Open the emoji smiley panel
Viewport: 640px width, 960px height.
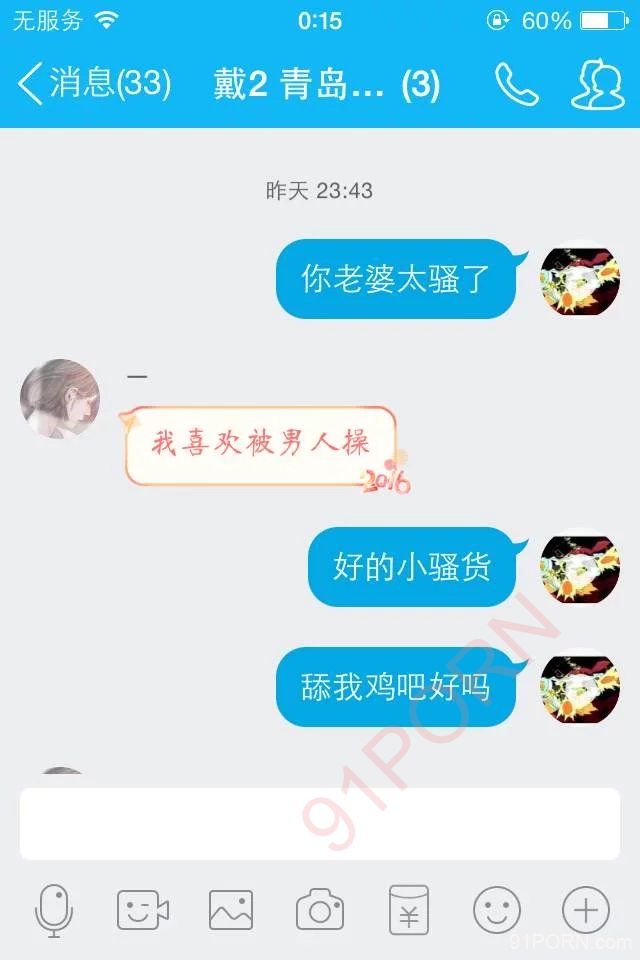[x=497, y=910]
